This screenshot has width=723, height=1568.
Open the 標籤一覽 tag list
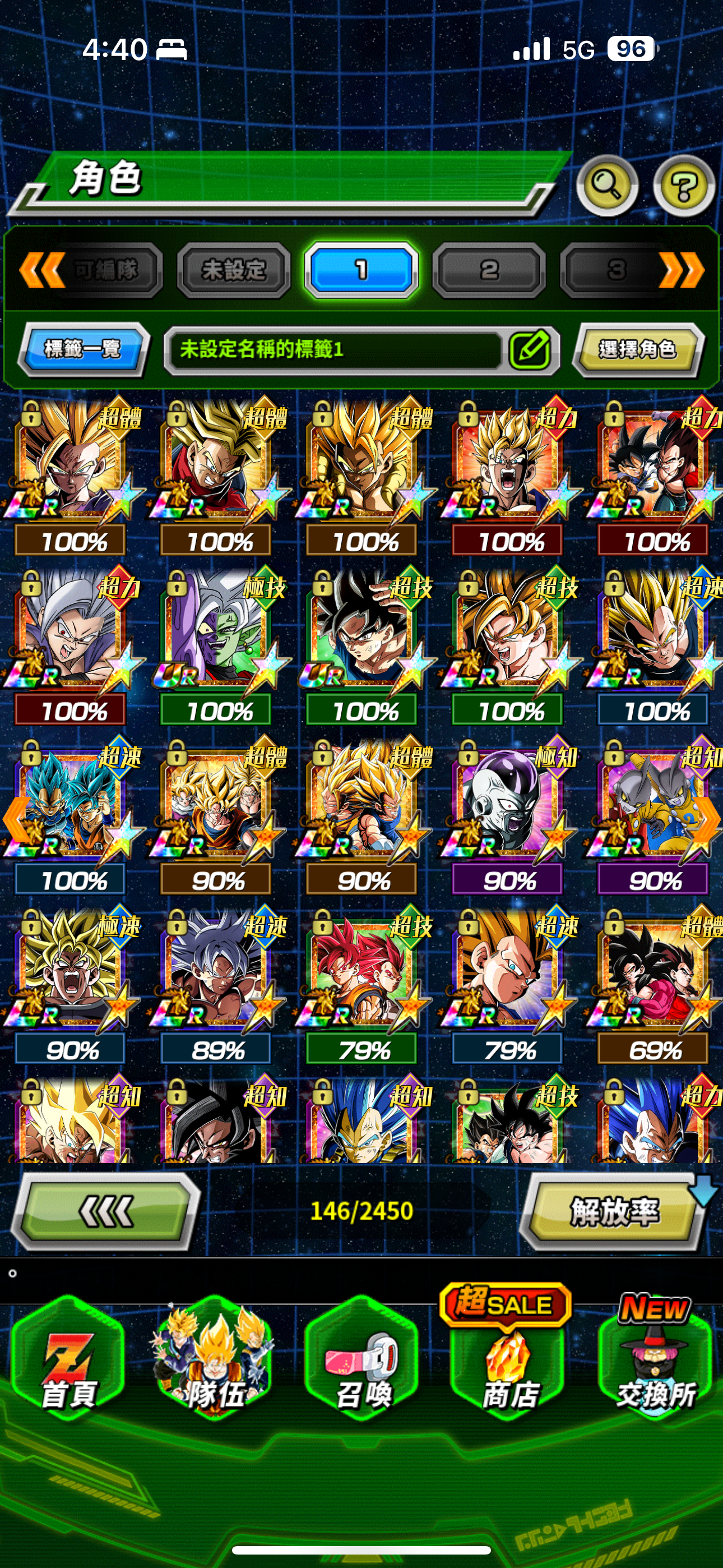coord(84,349)
